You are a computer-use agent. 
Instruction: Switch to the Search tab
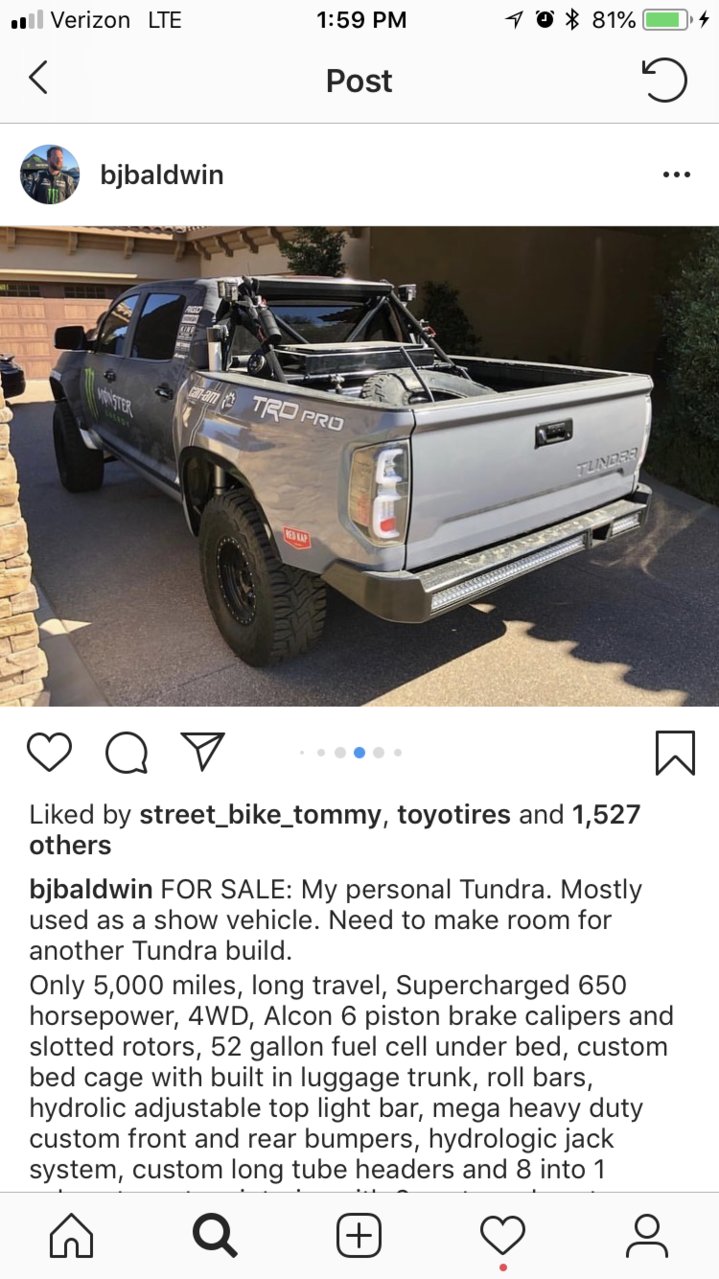click(x=215, y=1236)
